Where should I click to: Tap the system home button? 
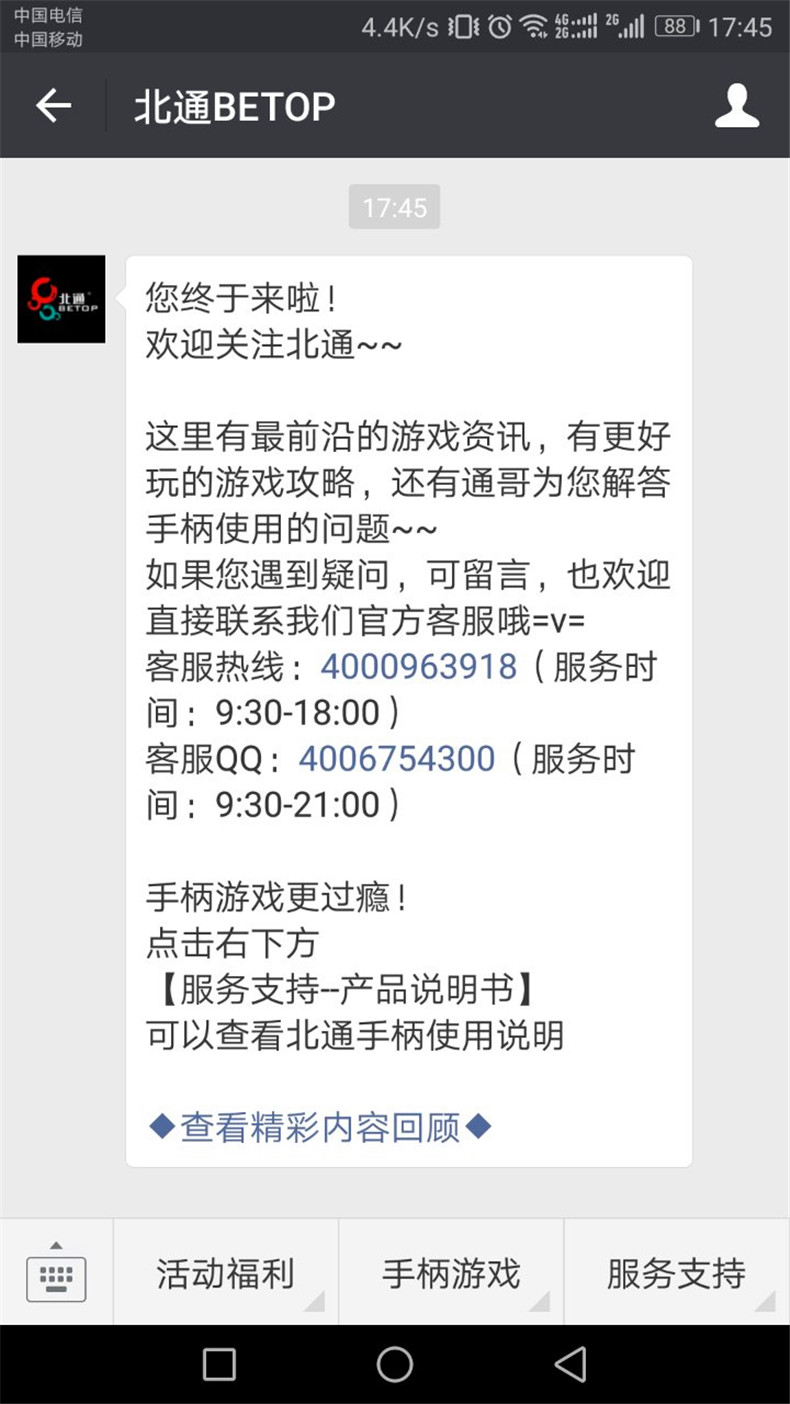pos(395,1364)
